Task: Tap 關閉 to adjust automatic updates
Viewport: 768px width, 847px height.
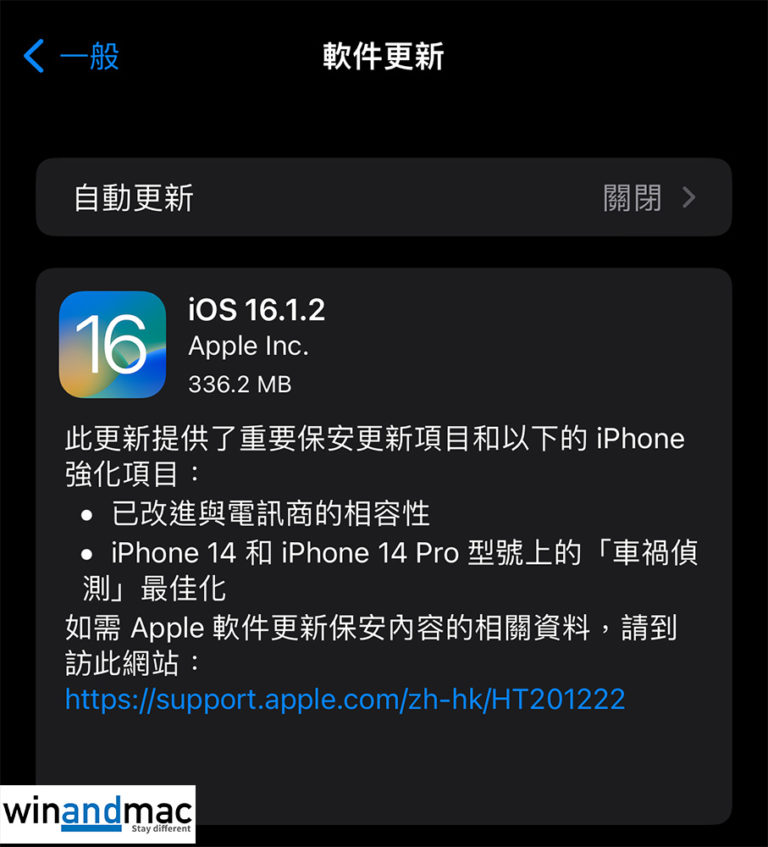Action: tap(634, 197)
